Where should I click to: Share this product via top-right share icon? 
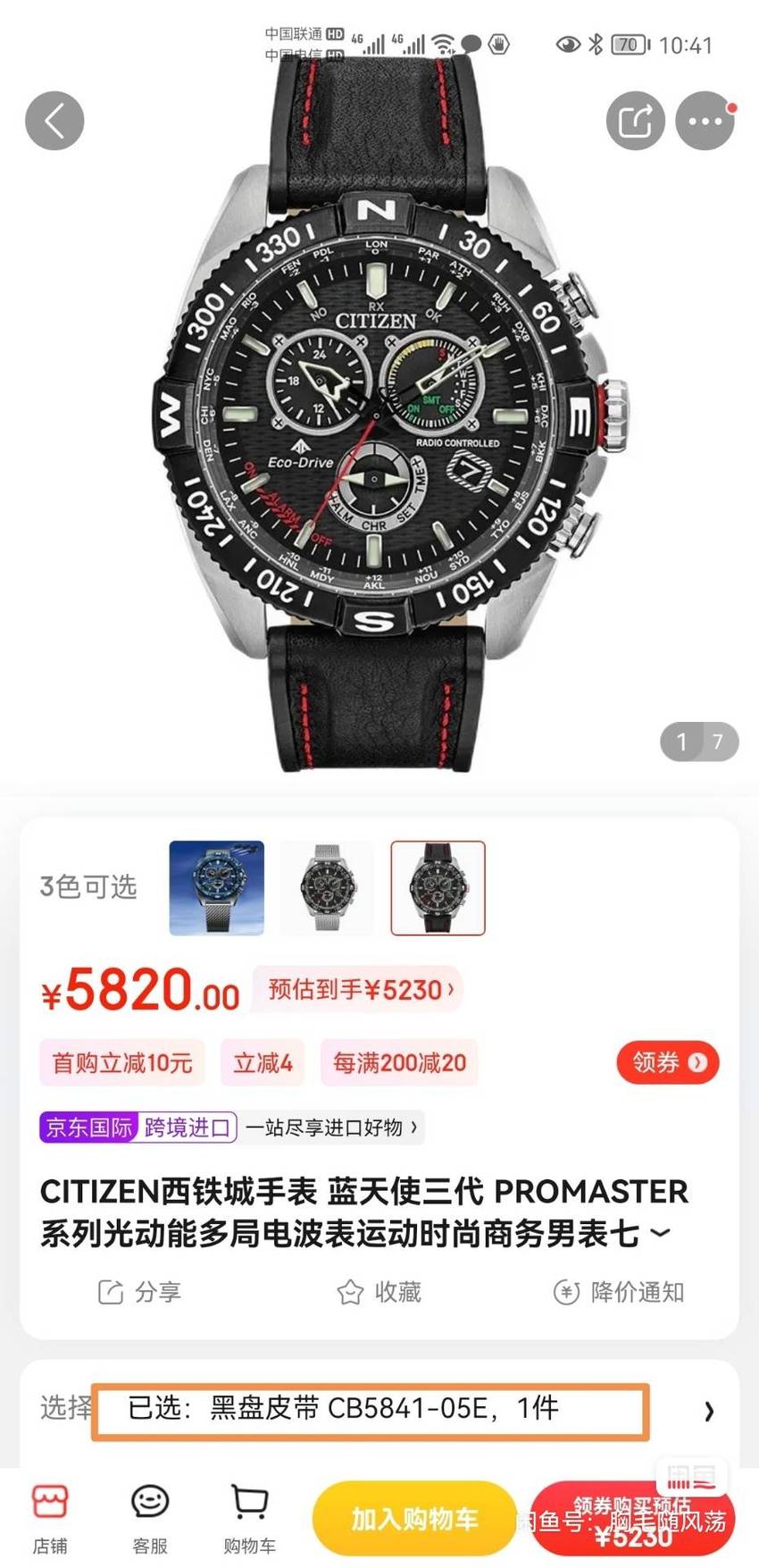(x=636, y=121)
